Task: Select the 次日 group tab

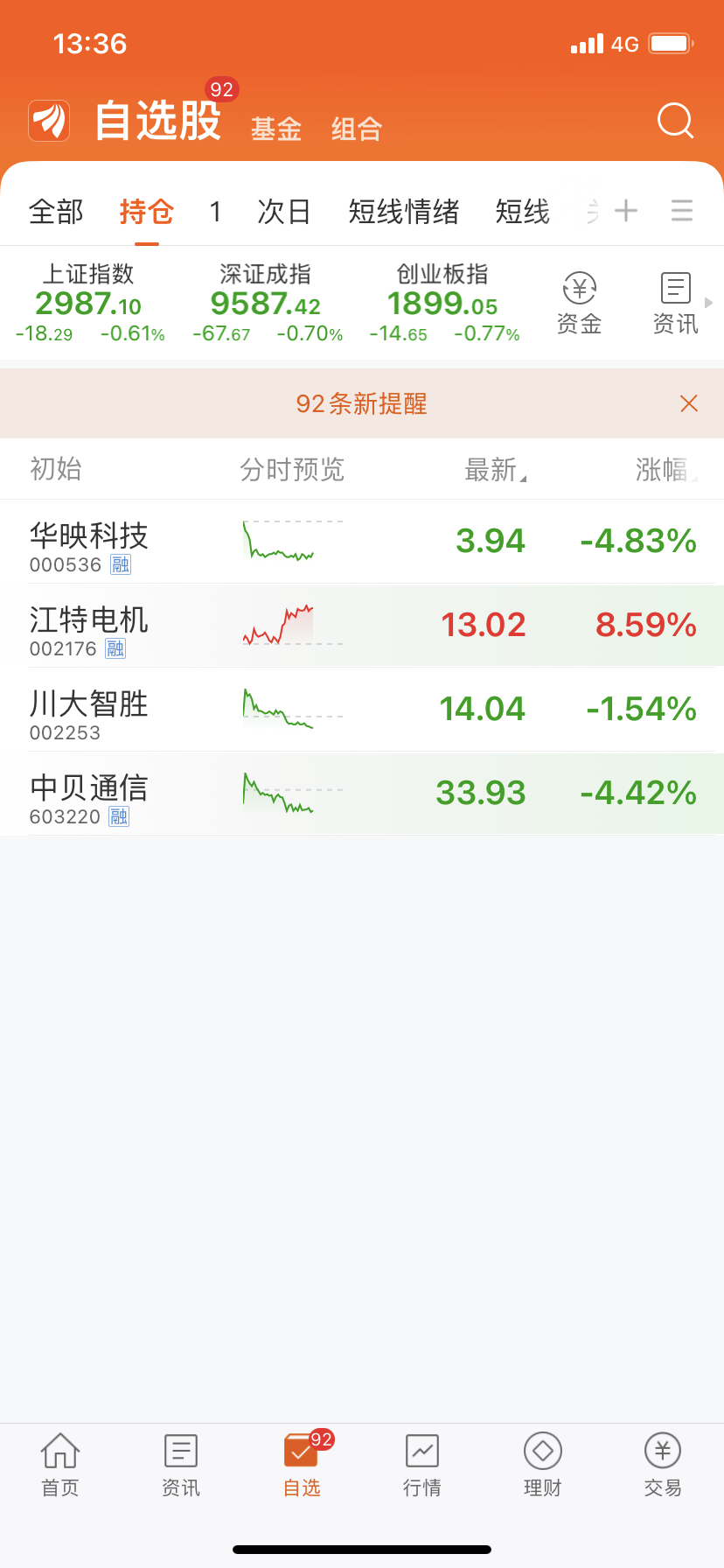Action: pos(284,212)
